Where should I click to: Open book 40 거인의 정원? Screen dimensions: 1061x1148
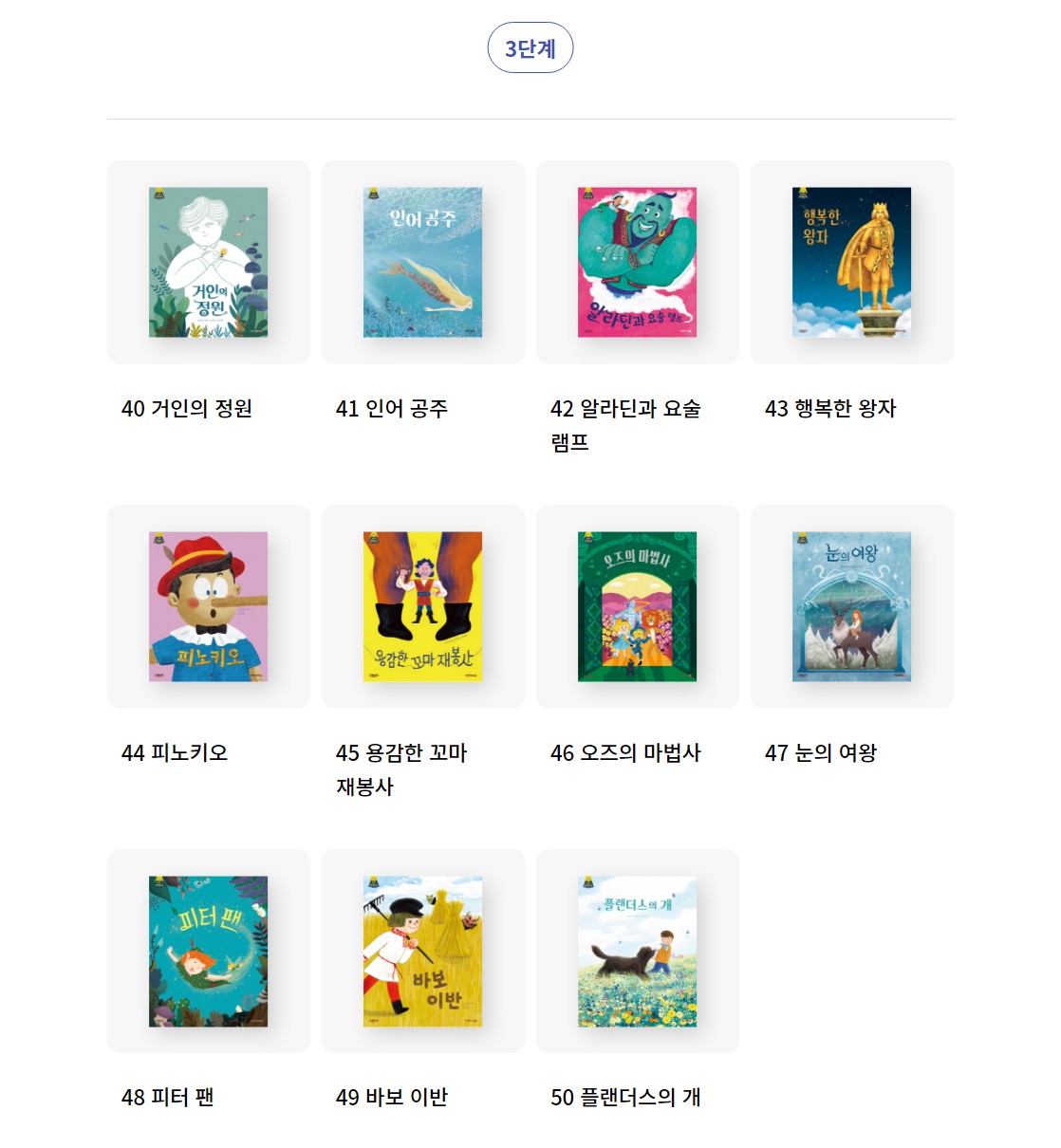[x=208, y=263]
